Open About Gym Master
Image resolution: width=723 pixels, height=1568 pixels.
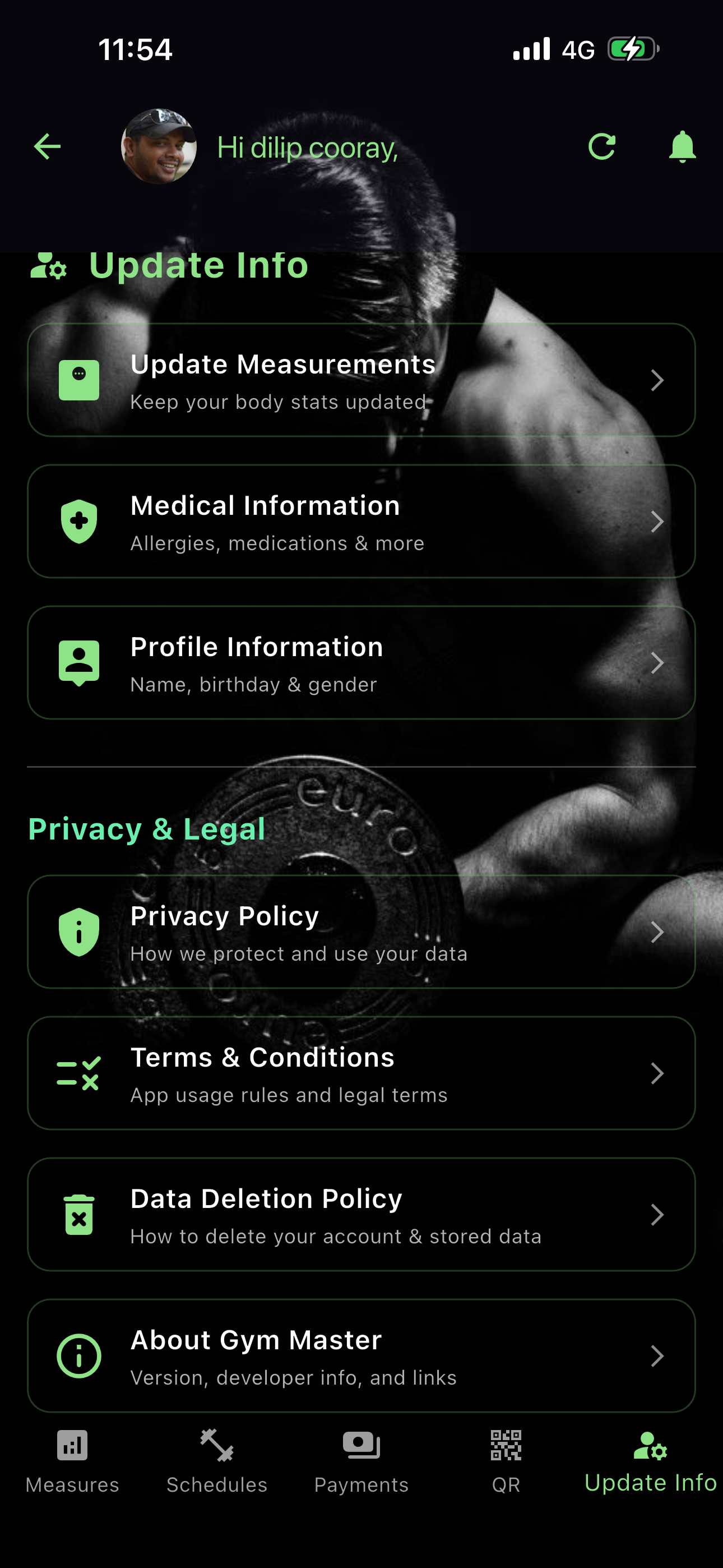tap(361, 1355)
